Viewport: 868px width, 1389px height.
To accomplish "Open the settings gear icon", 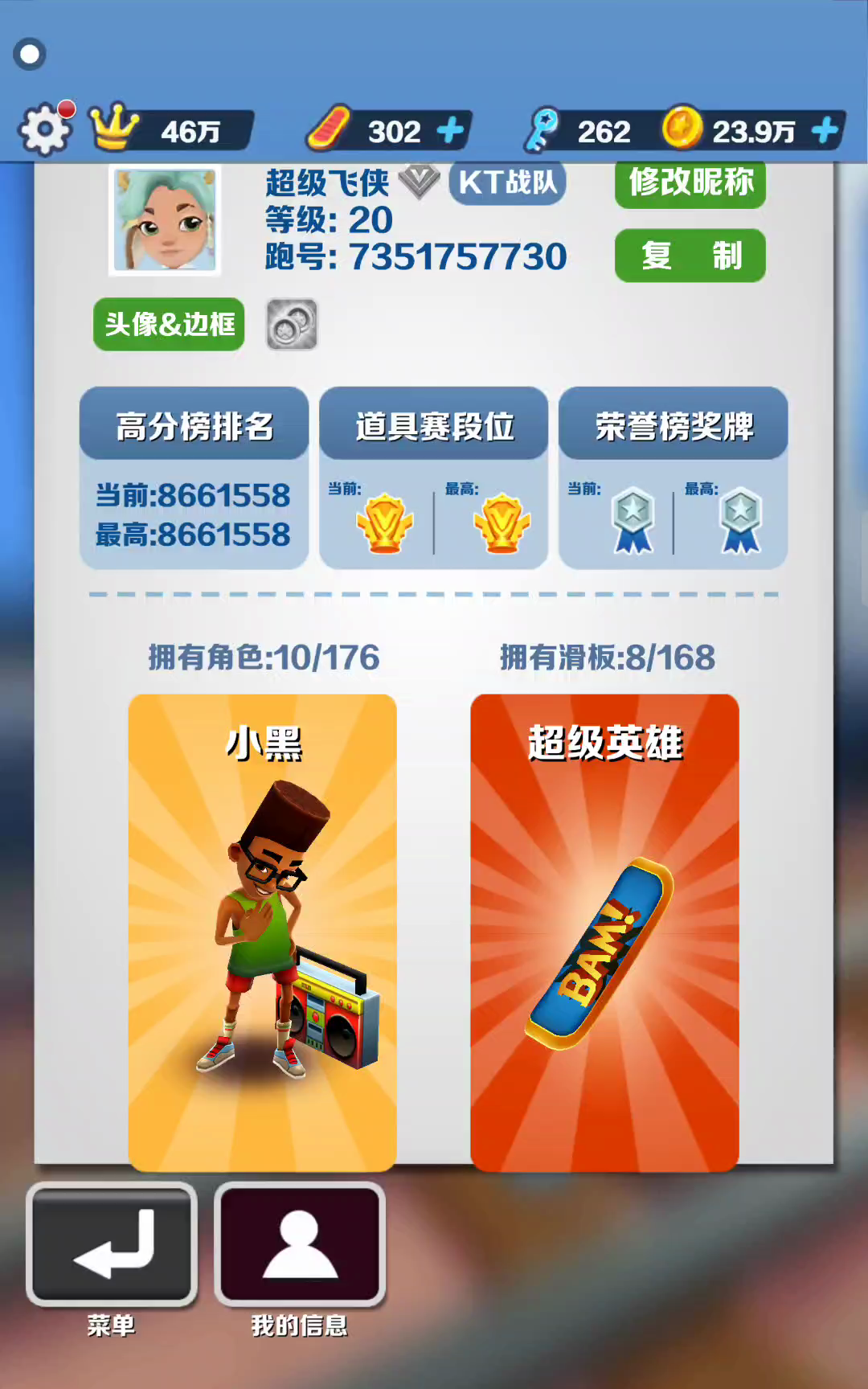I will tap(45, 129).
